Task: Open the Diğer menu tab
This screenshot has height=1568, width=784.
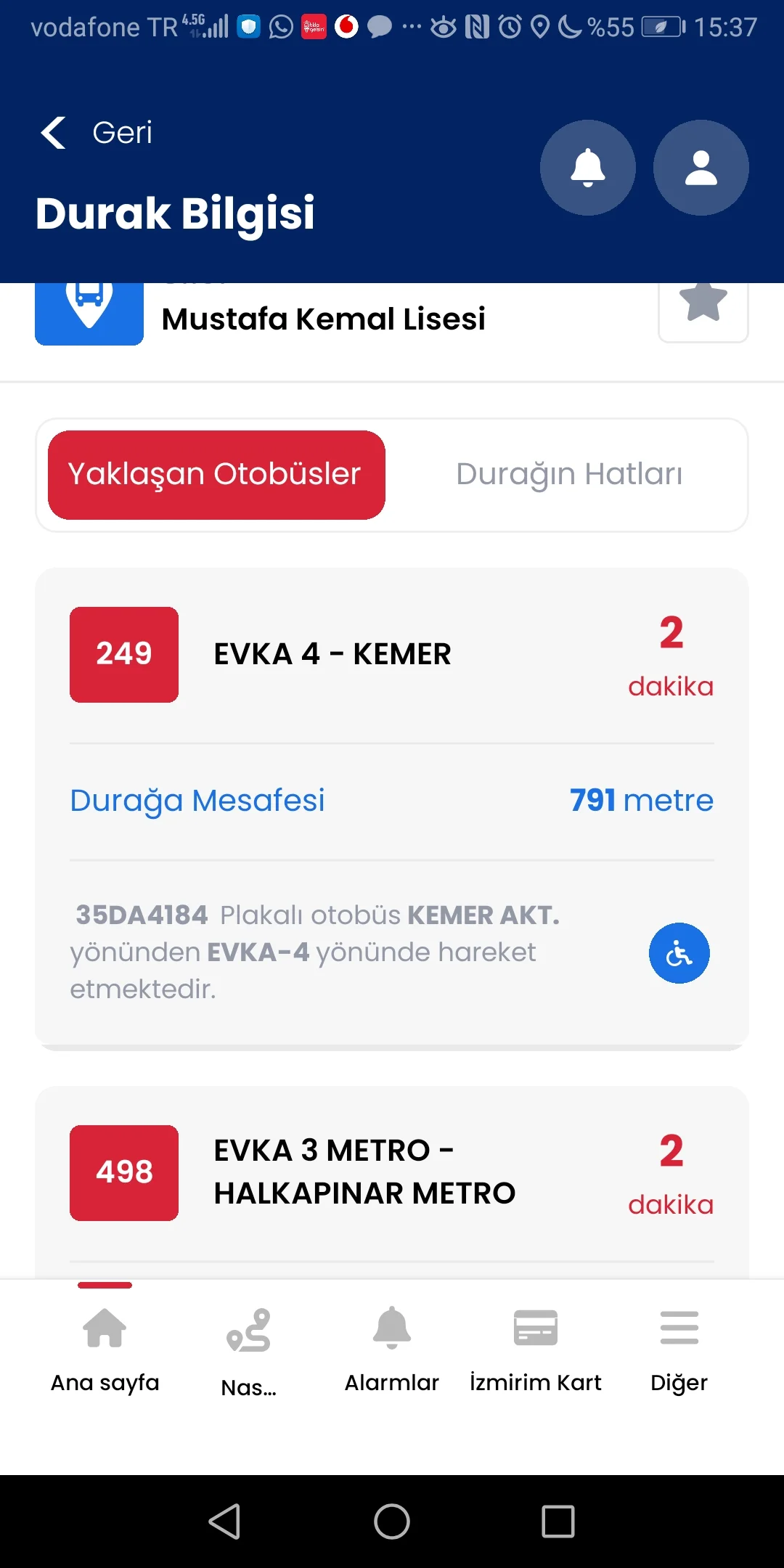Action: click(x=679, y=1349)
